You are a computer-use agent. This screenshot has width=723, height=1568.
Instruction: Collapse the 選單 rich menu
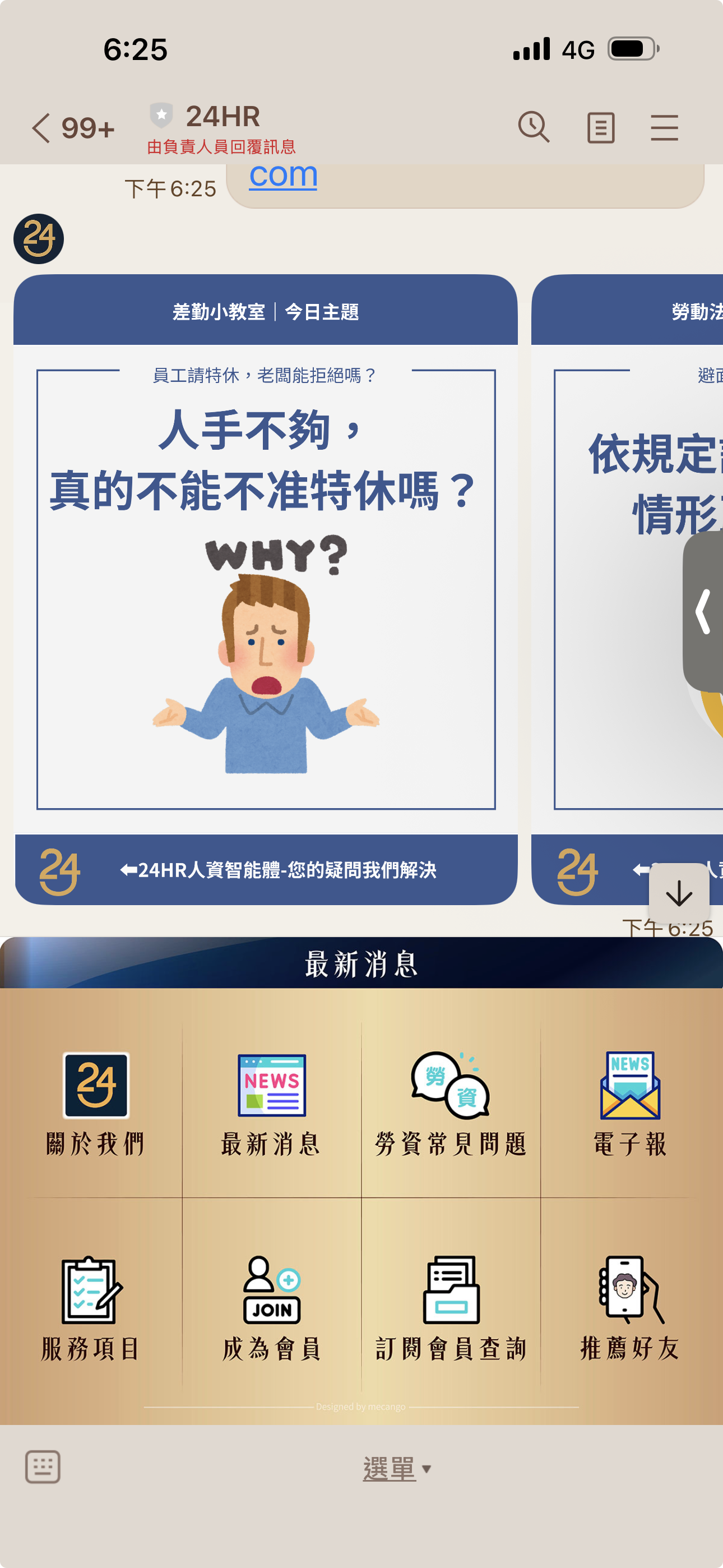click(x=396, y=1468)
